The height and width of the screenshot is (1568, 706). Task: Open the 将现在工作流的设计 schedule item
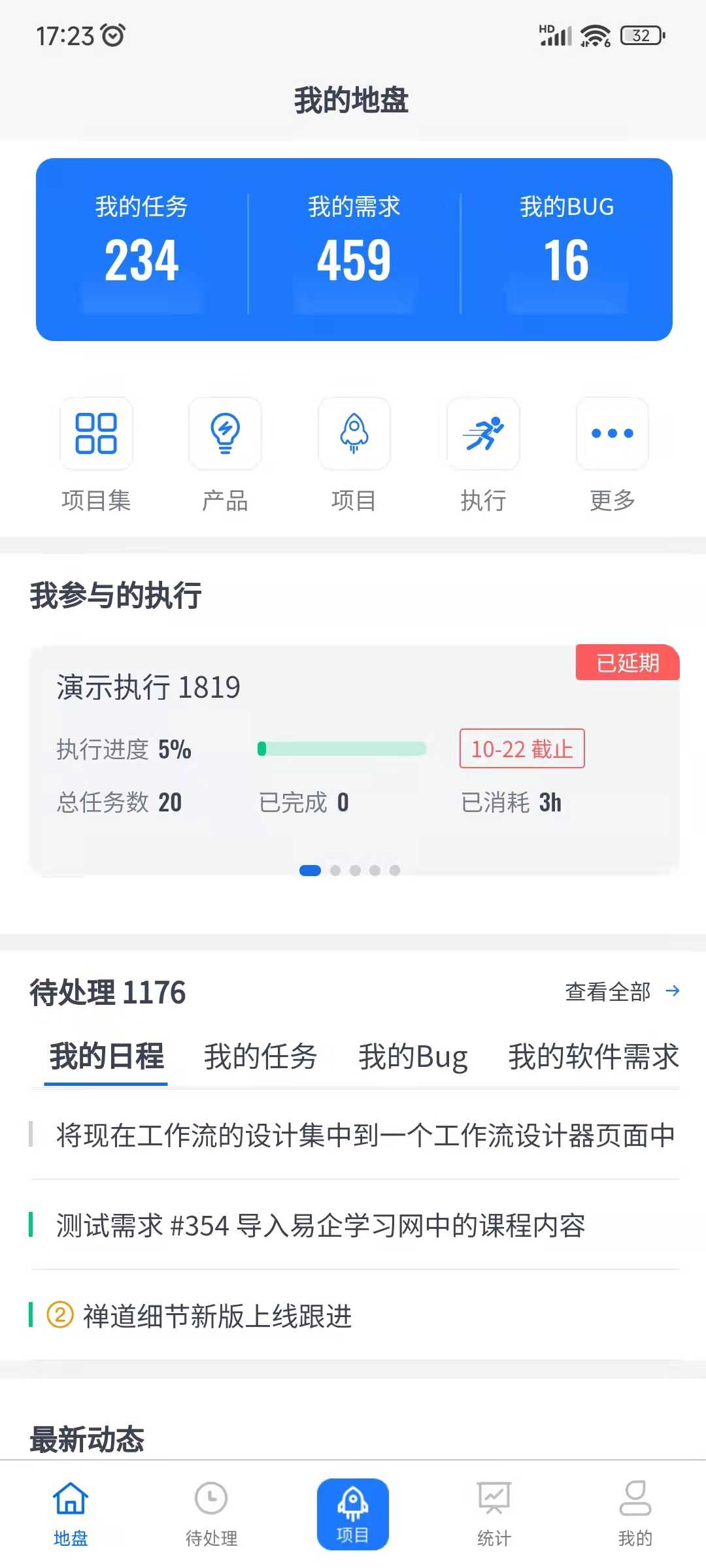click(355, 1135)
